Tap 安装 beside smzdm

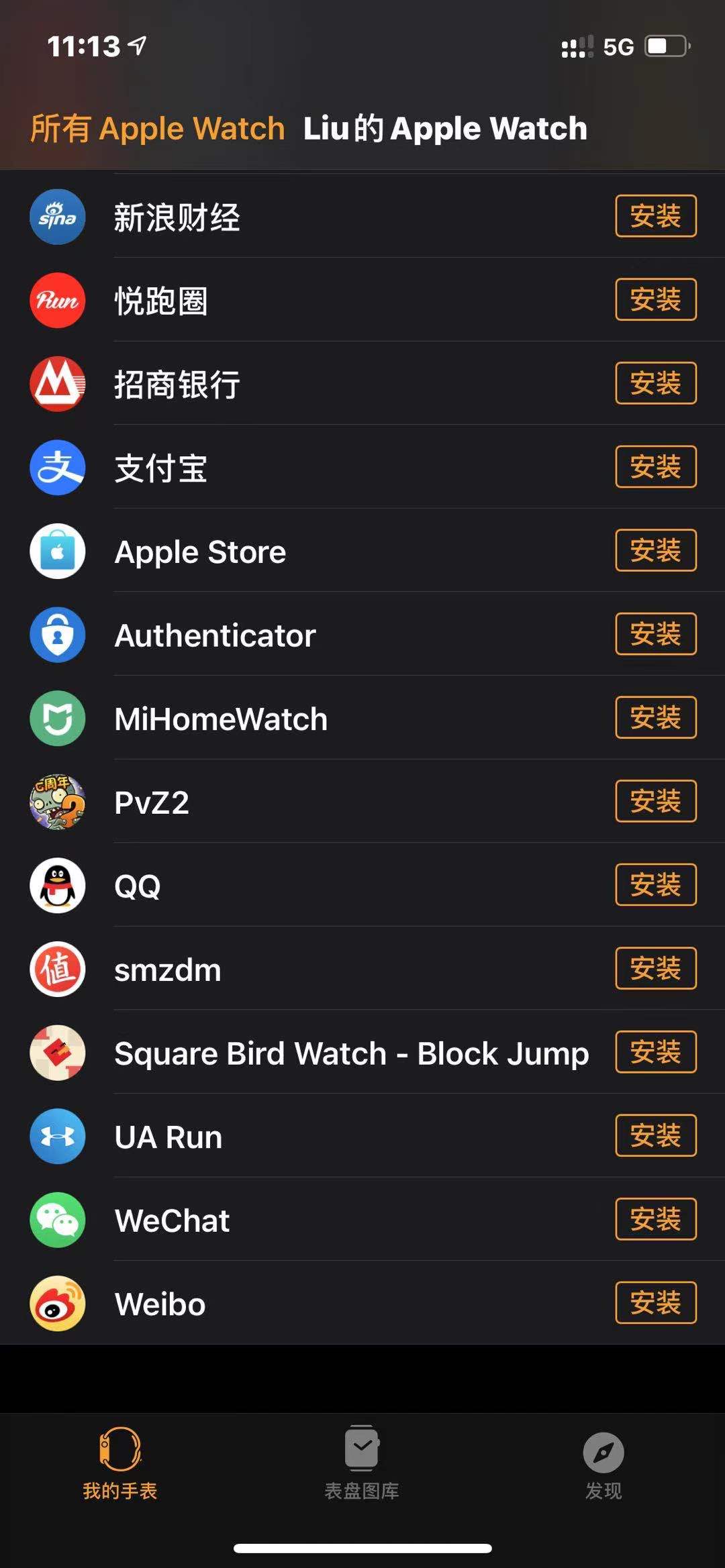point(655,968)
